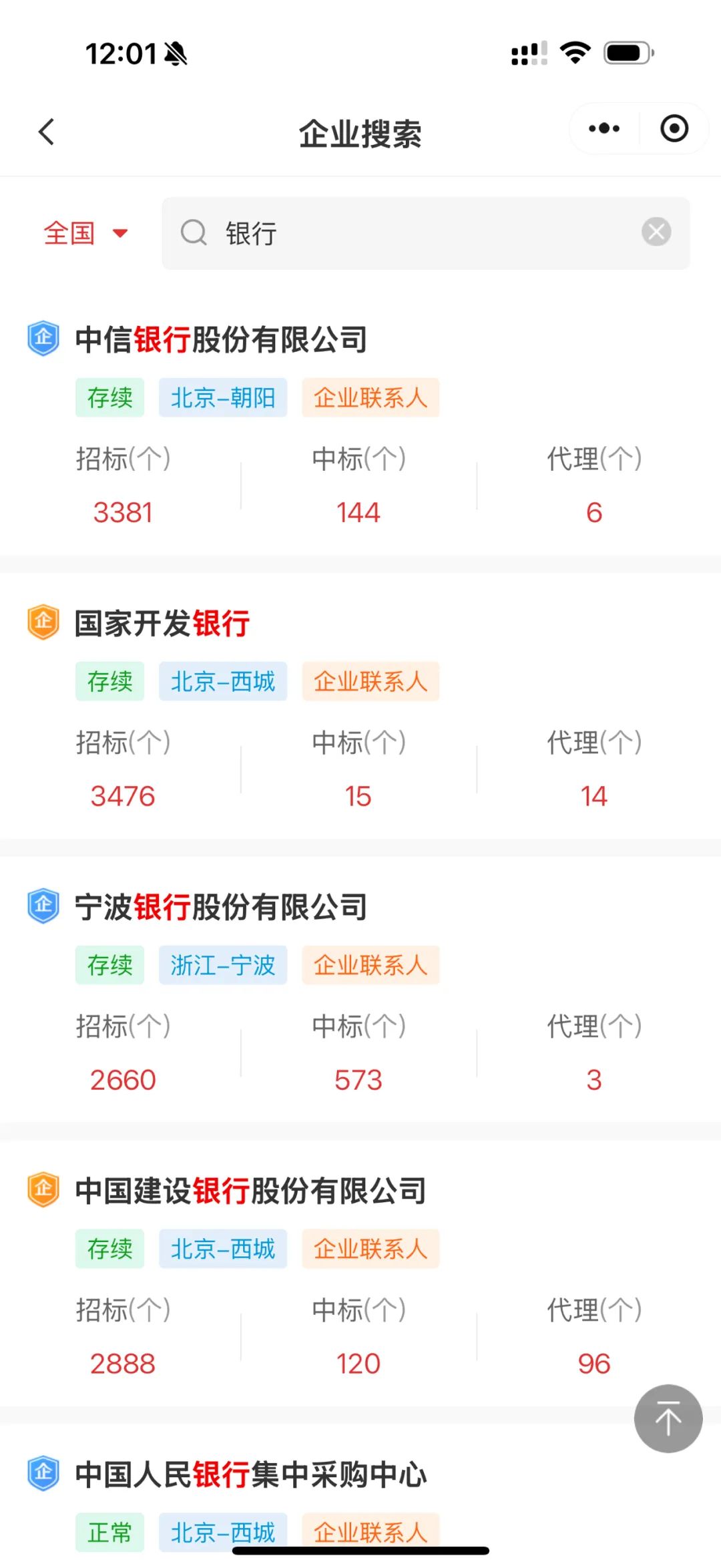721x1568 pixels.
Task: Open the mini program three-dot menu
Action: click(x=604, y=128)
